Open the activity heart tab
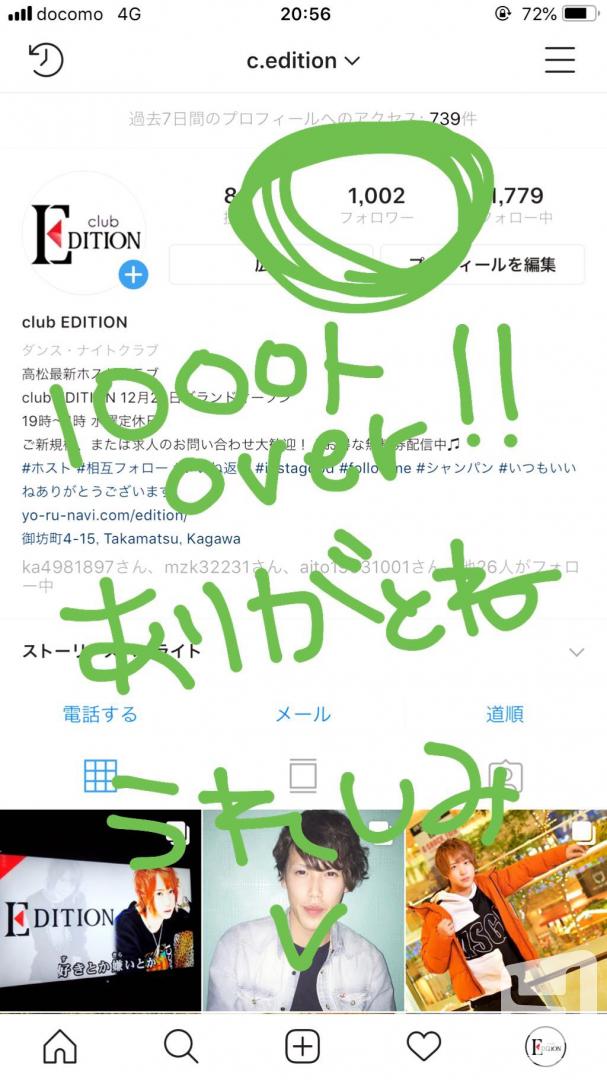Image resolution: width=607 pixels, height=1080 pixels. point(424,1047)
